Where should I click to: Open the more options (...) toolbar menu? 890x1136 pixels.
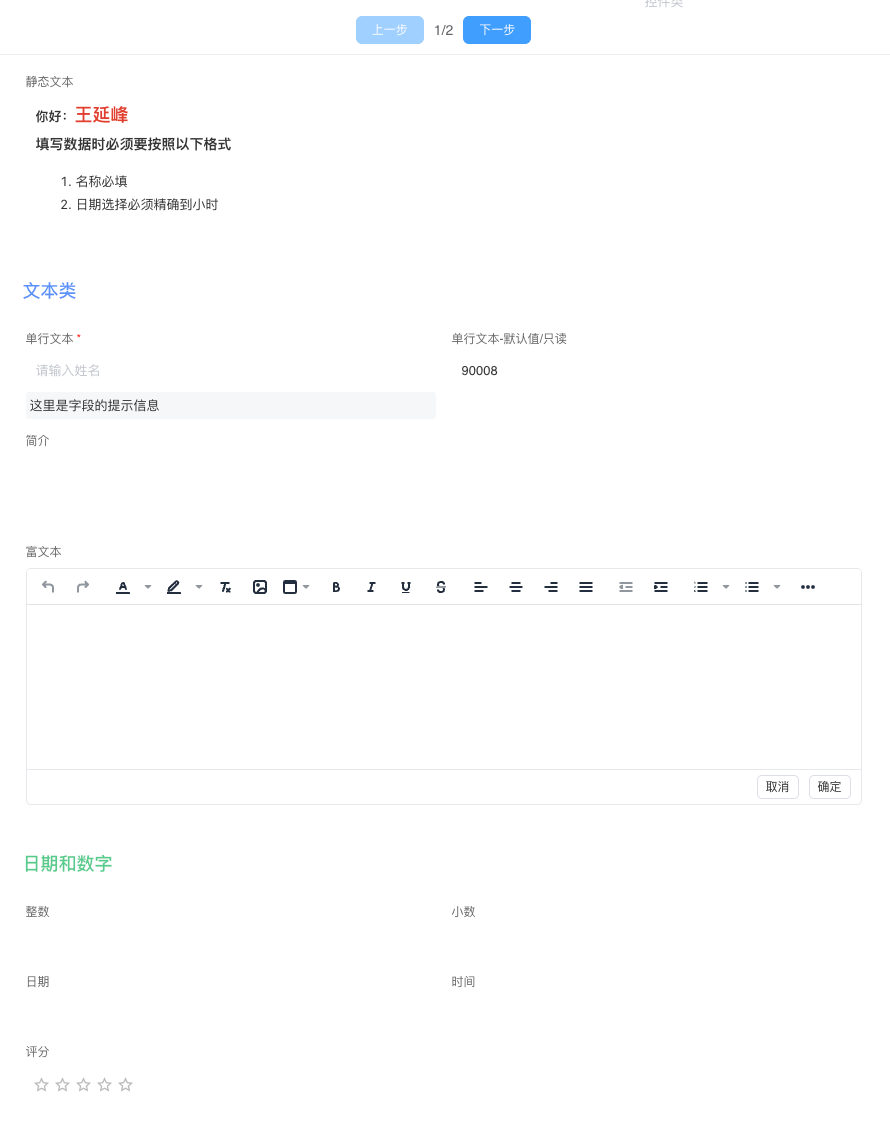coord(808,587)
